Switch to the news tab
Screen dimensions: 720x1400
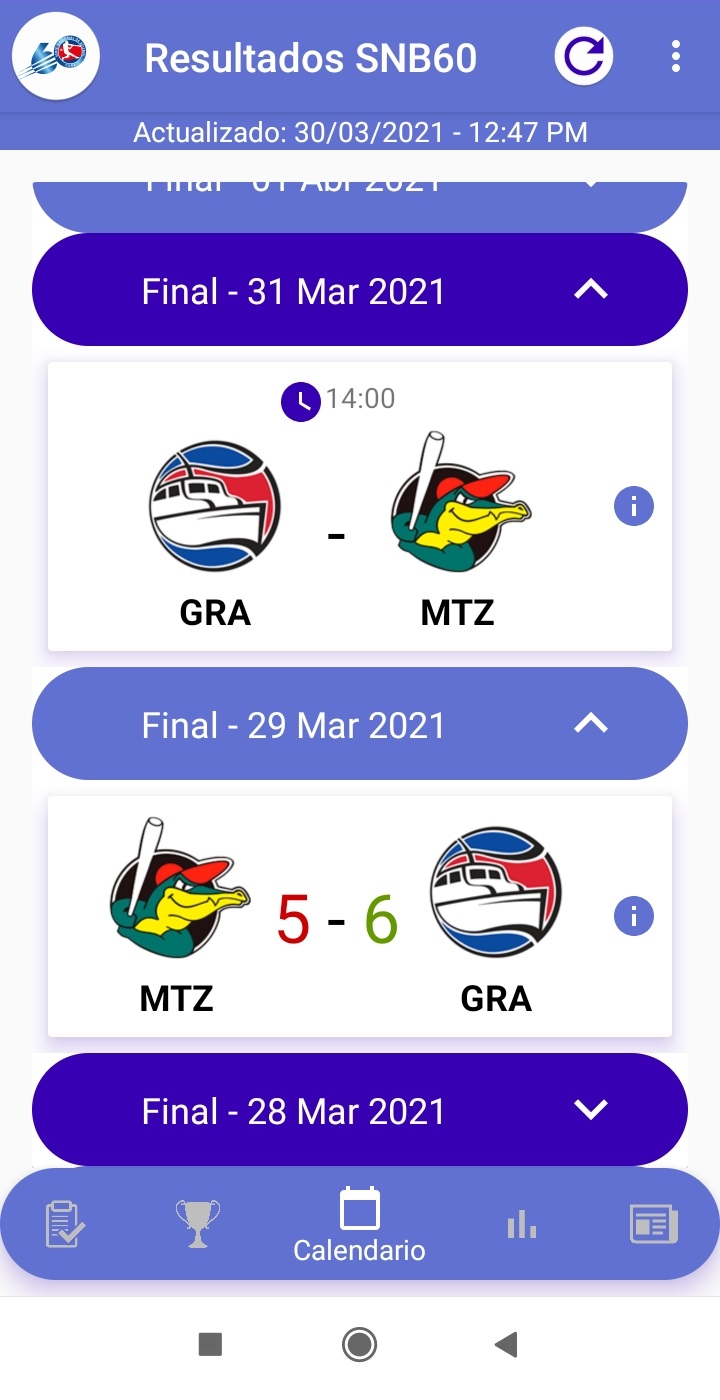point(653,1224)
